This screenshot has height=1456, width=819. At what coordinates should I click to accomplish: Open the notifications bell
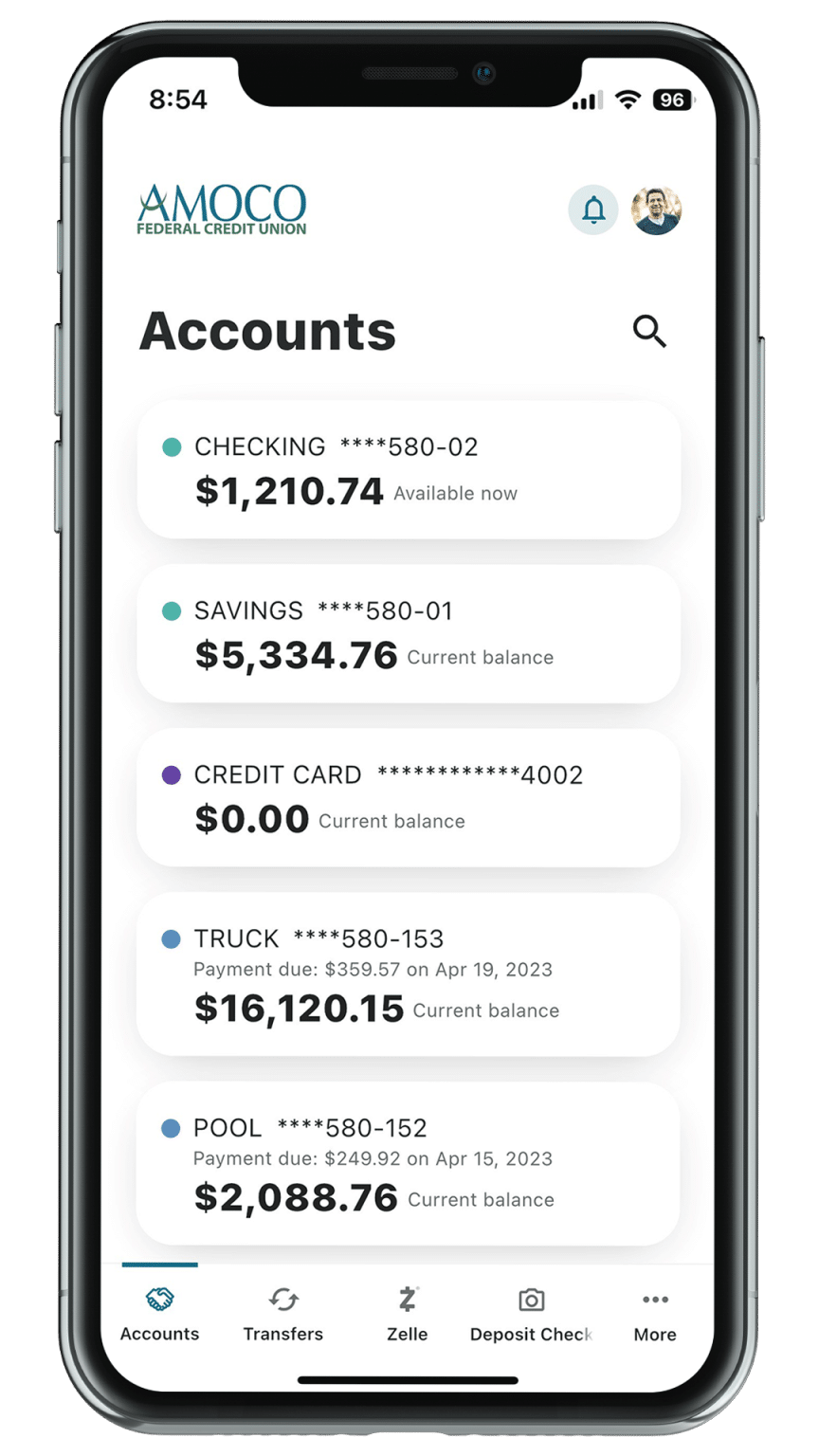[593, 209]
